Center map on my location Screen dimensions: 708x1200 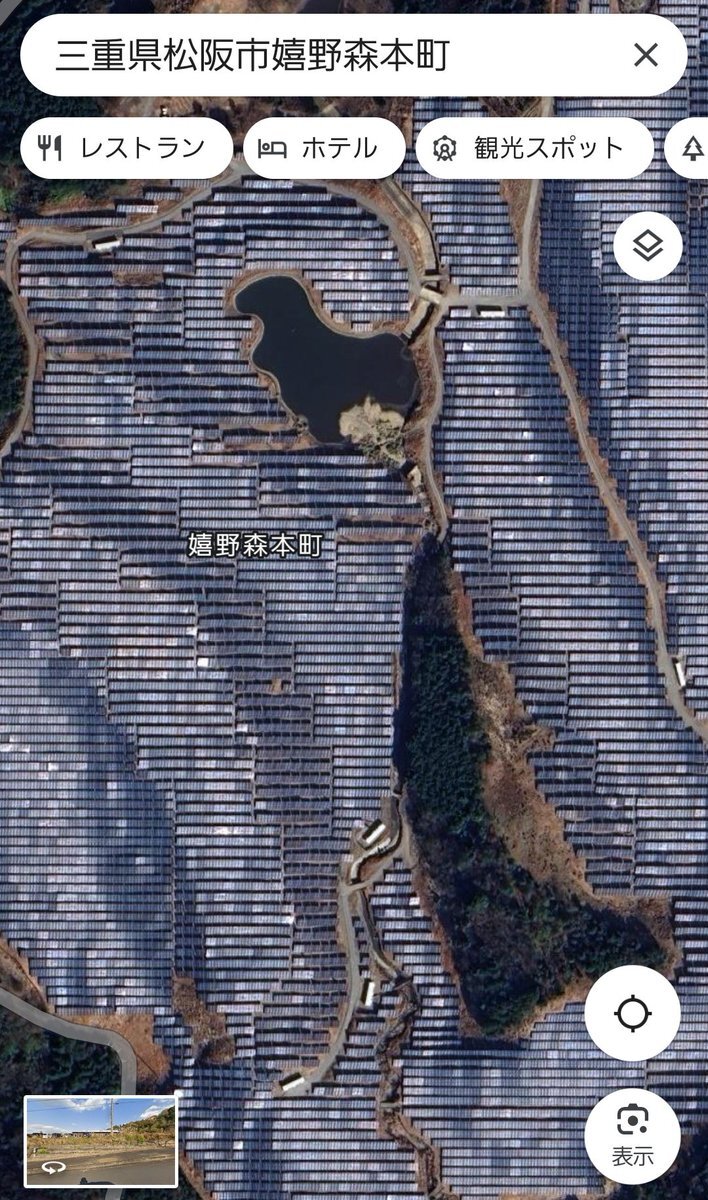633,1014
